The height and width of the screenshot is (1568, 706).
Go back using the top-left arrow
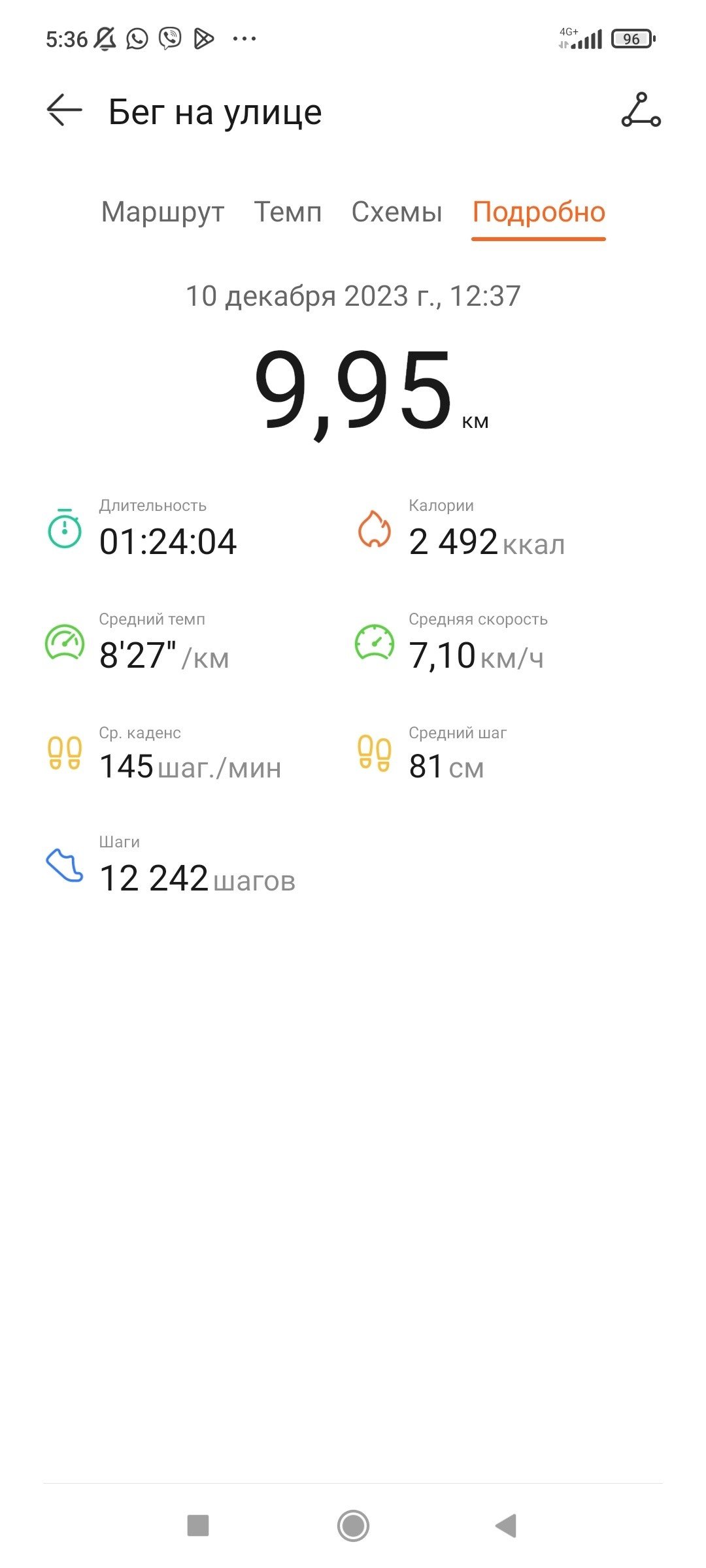(64, 110)
